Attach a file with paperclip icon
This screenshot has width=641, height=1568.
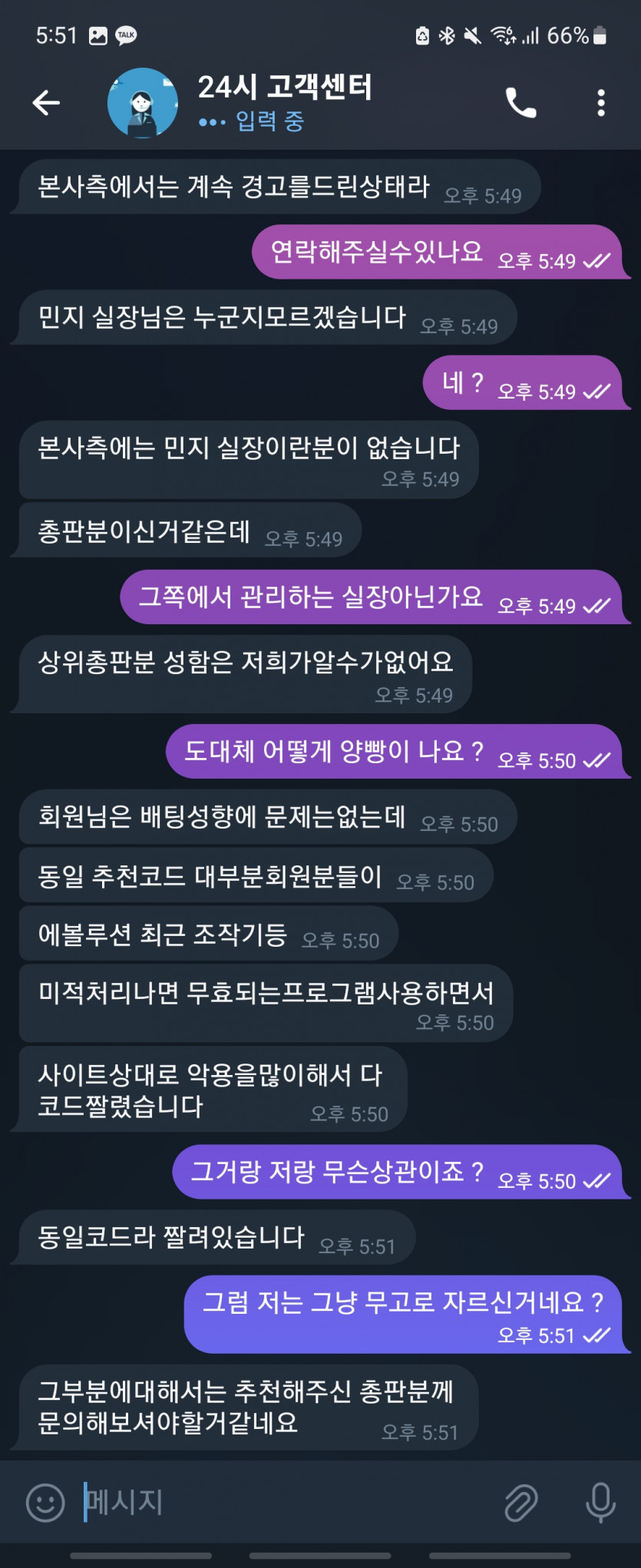[x=521, y=1502]
